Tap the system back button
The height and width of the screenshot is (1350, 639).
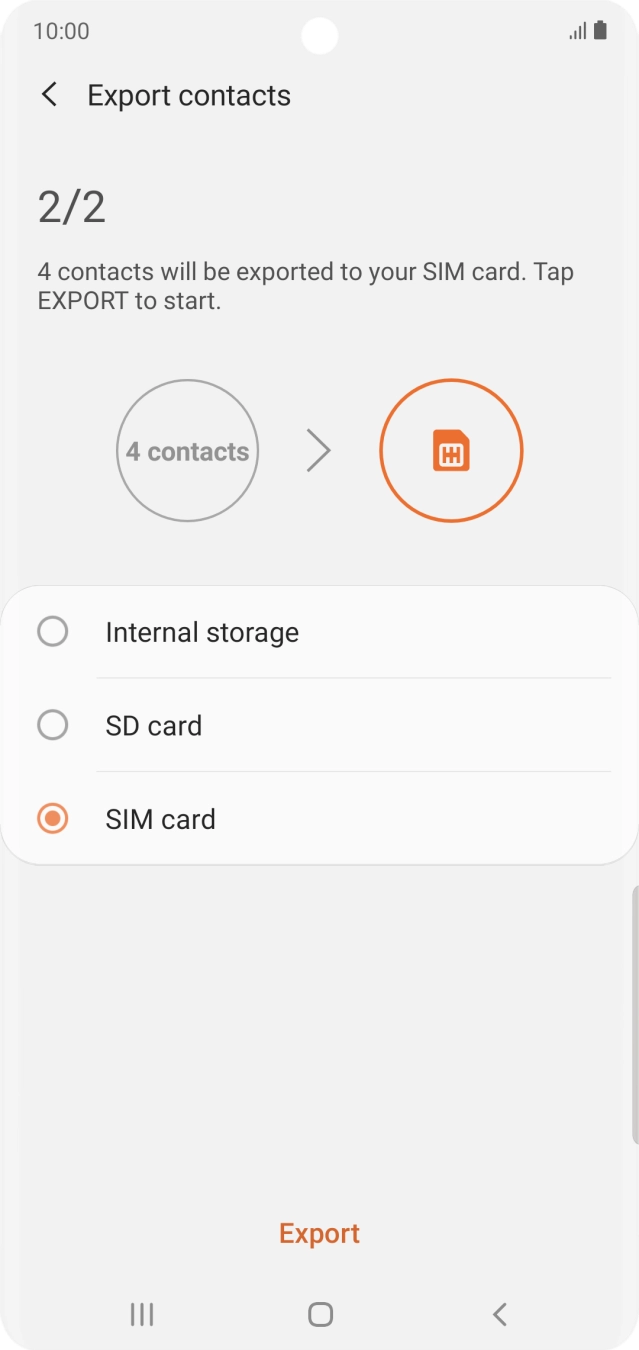[x=500, y=1314]
